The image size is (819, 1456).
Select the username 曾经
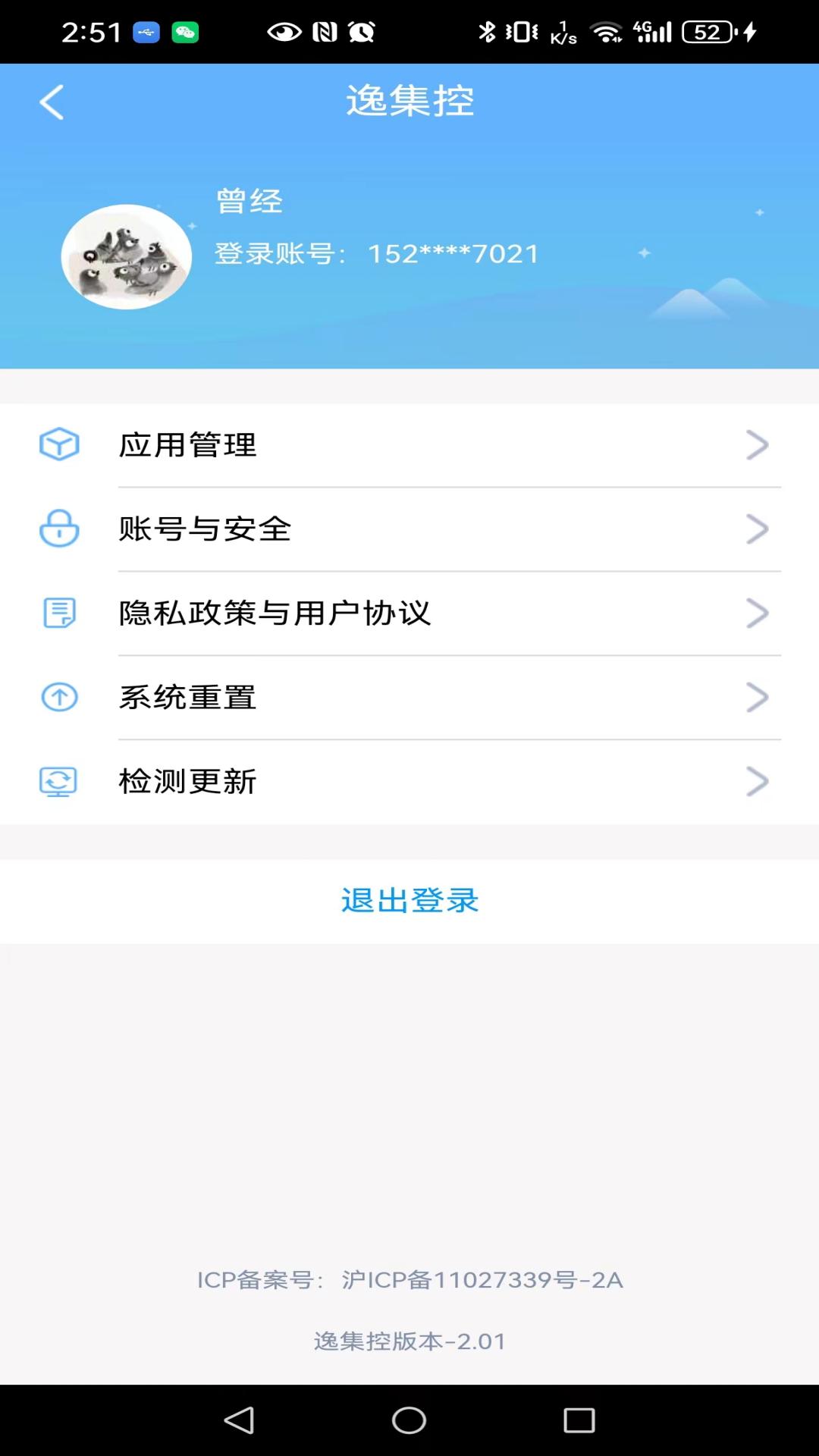[246, 202]
